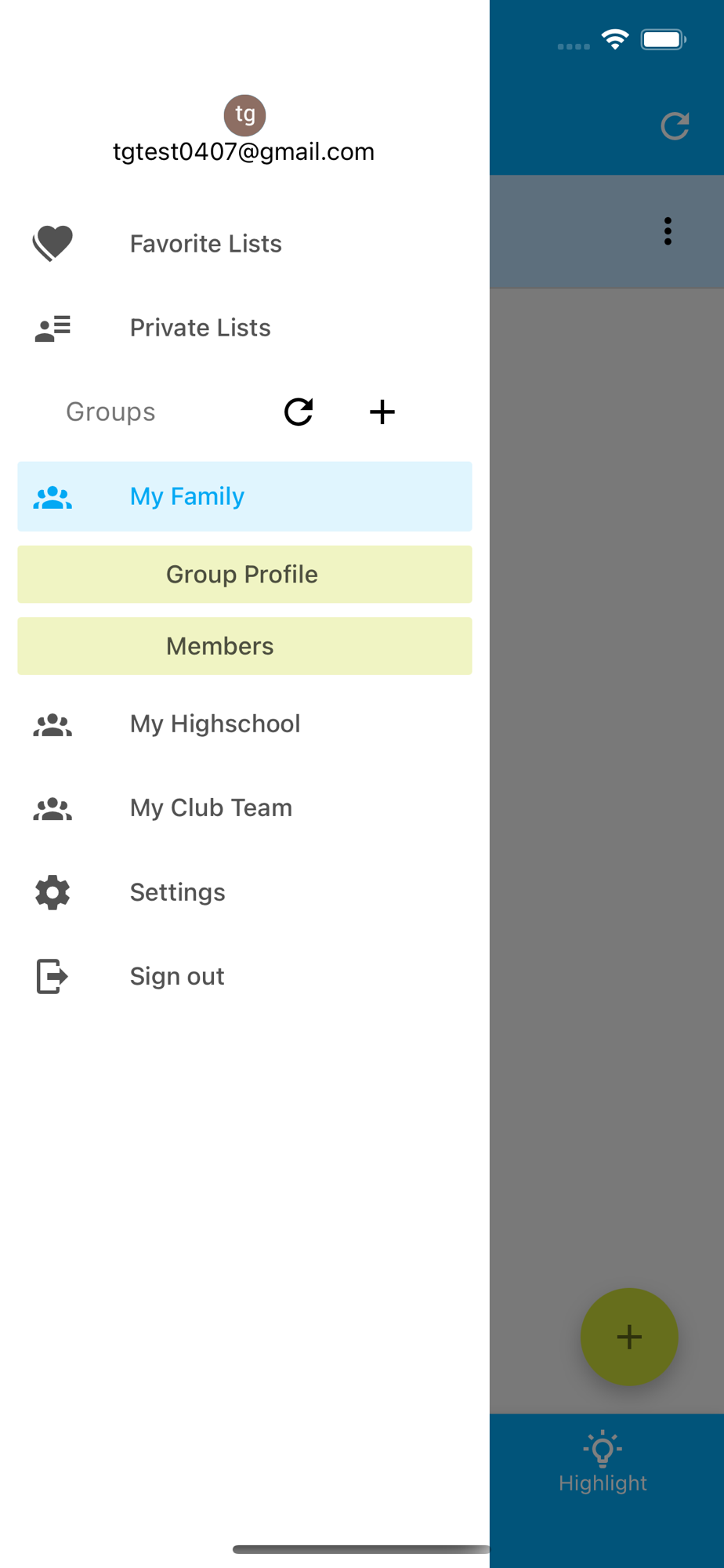
Task: Open Settings
Action: pyautogui.click(x=244, y=892)
